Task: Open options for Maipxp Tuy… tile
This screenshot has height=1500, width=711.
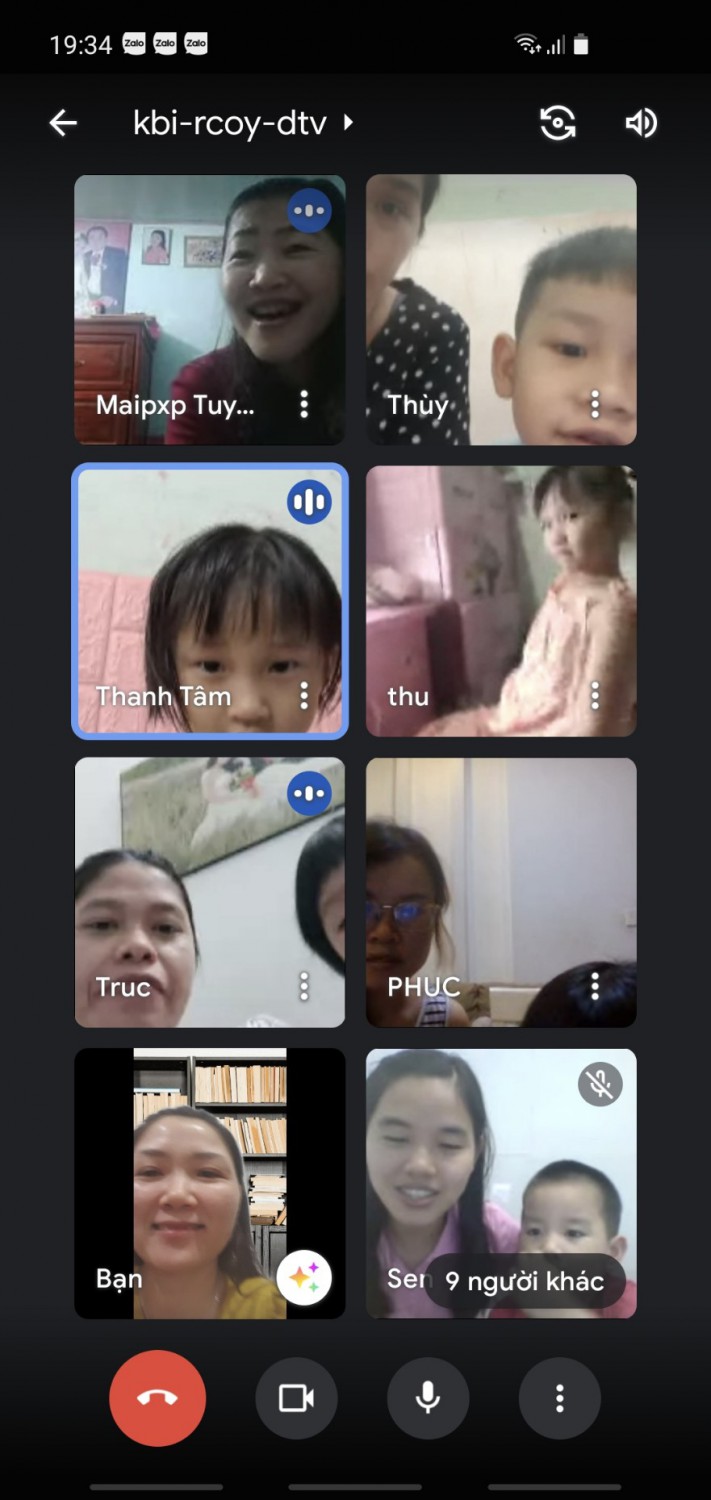Action: pos(304,404)
